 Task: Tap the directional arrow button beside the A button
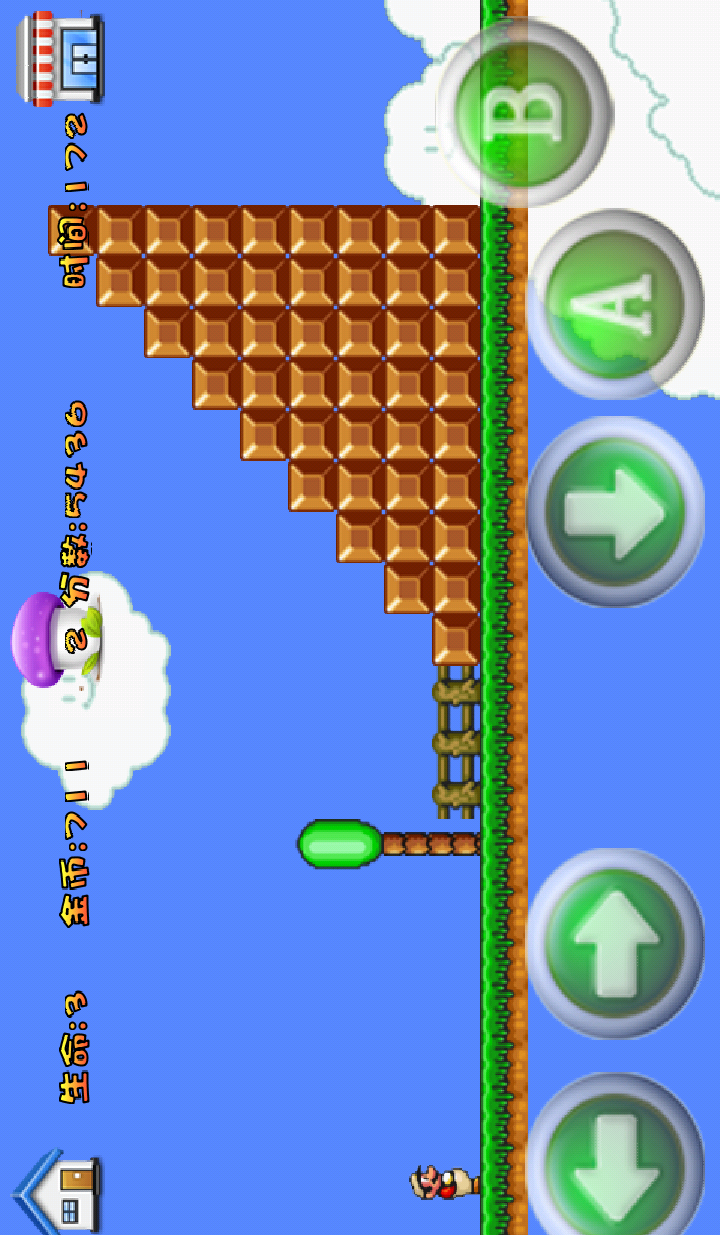point(615,511)
